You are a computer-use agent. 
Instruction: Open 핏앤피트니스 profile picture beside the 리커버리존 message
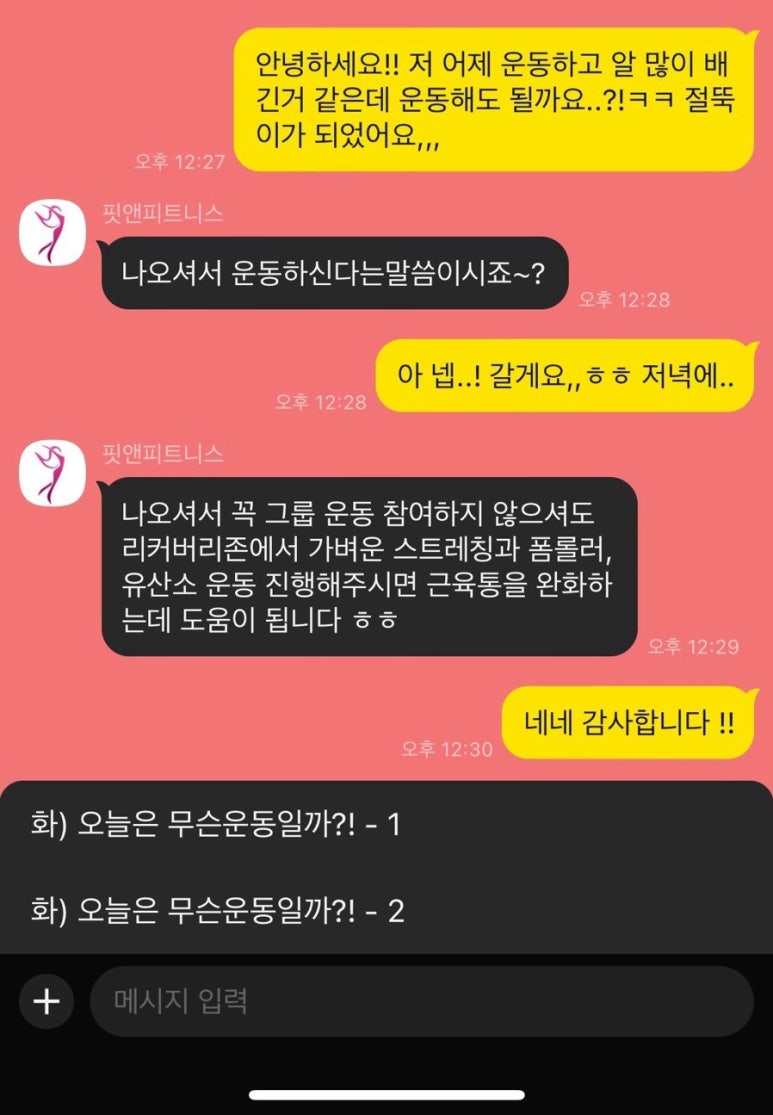point(51,473)
